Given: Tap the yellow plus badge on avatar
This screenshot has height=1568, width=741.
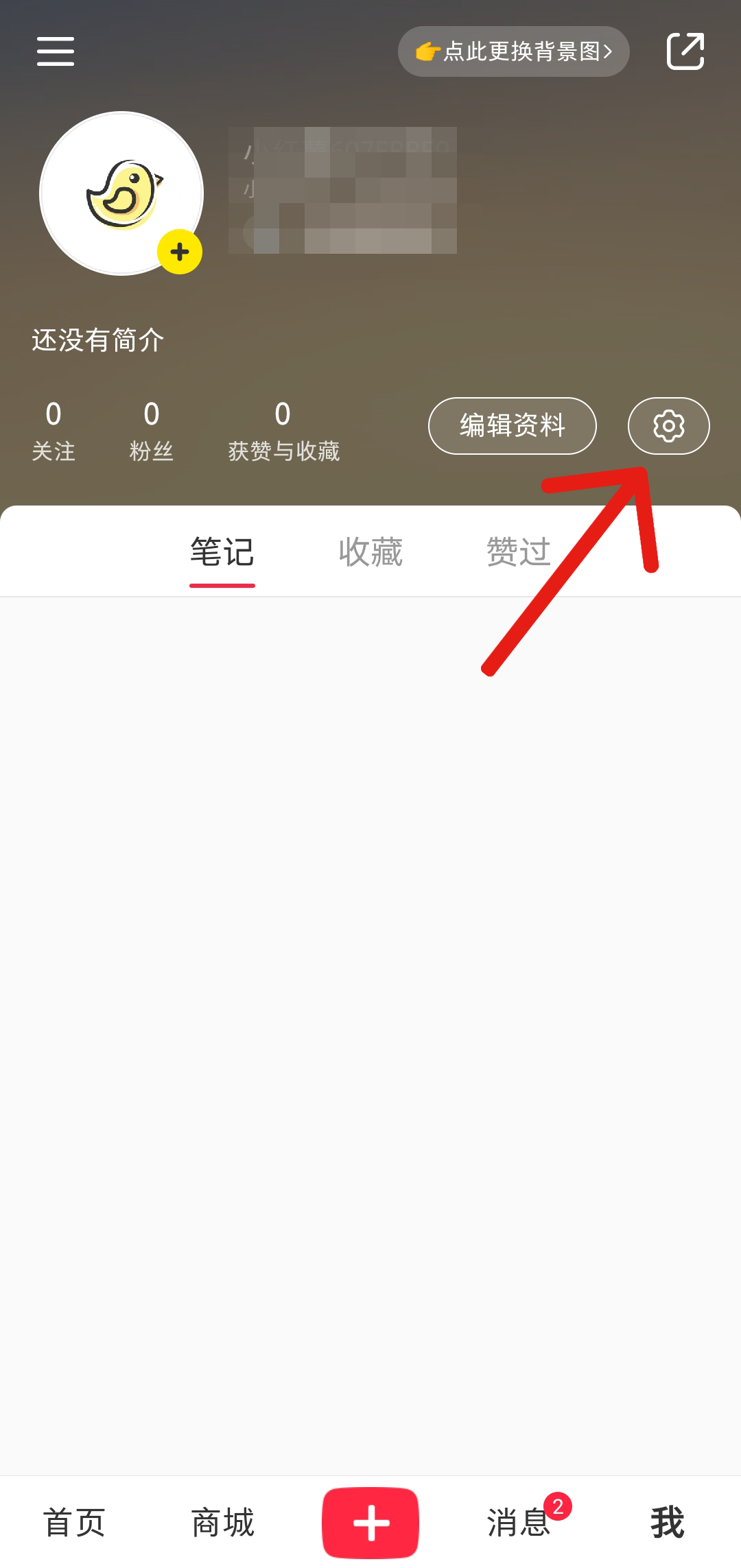Looking at the screenshot, I should tap(180, 252).
